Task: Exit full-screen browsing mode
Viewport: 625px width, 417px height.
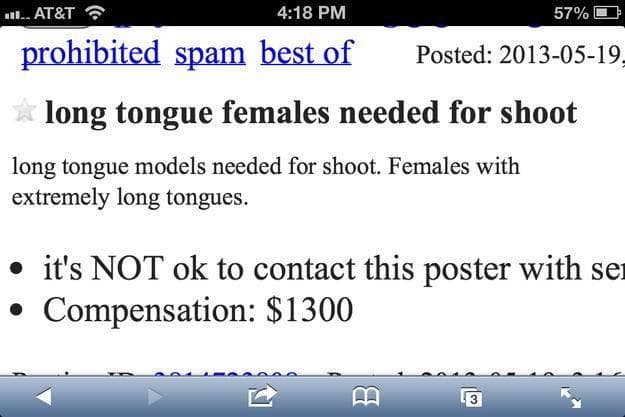Action: point(572,397)
